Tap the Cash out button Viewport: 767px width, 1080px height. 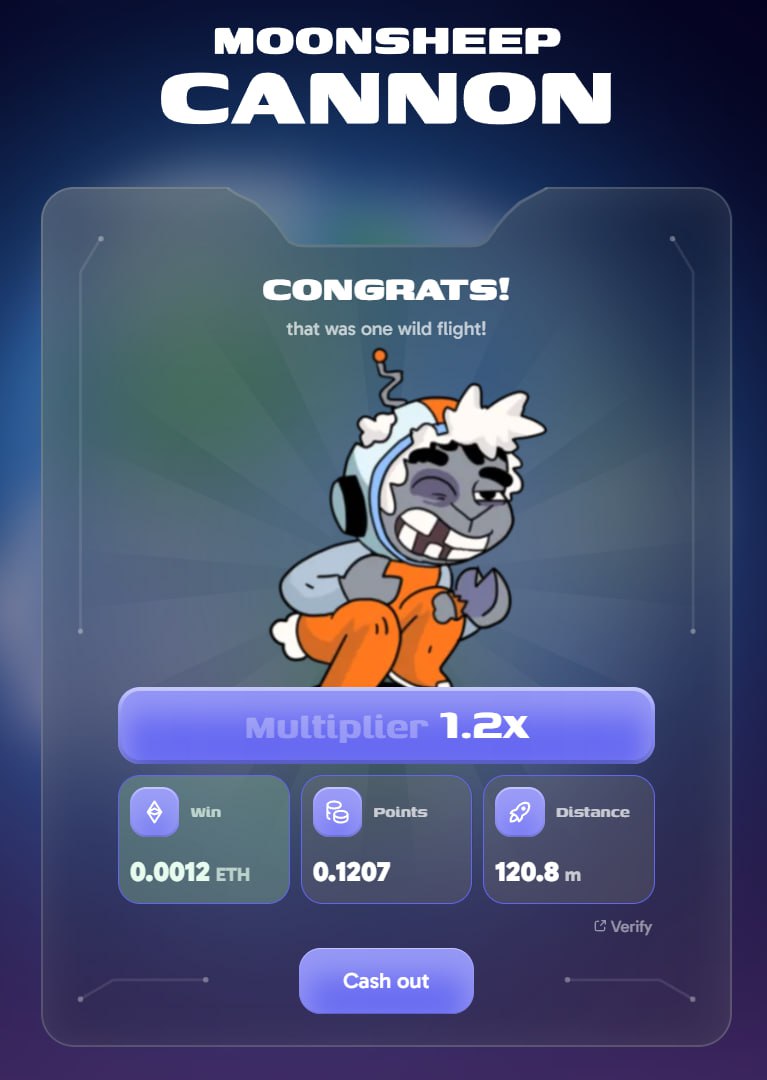[385, 980]
